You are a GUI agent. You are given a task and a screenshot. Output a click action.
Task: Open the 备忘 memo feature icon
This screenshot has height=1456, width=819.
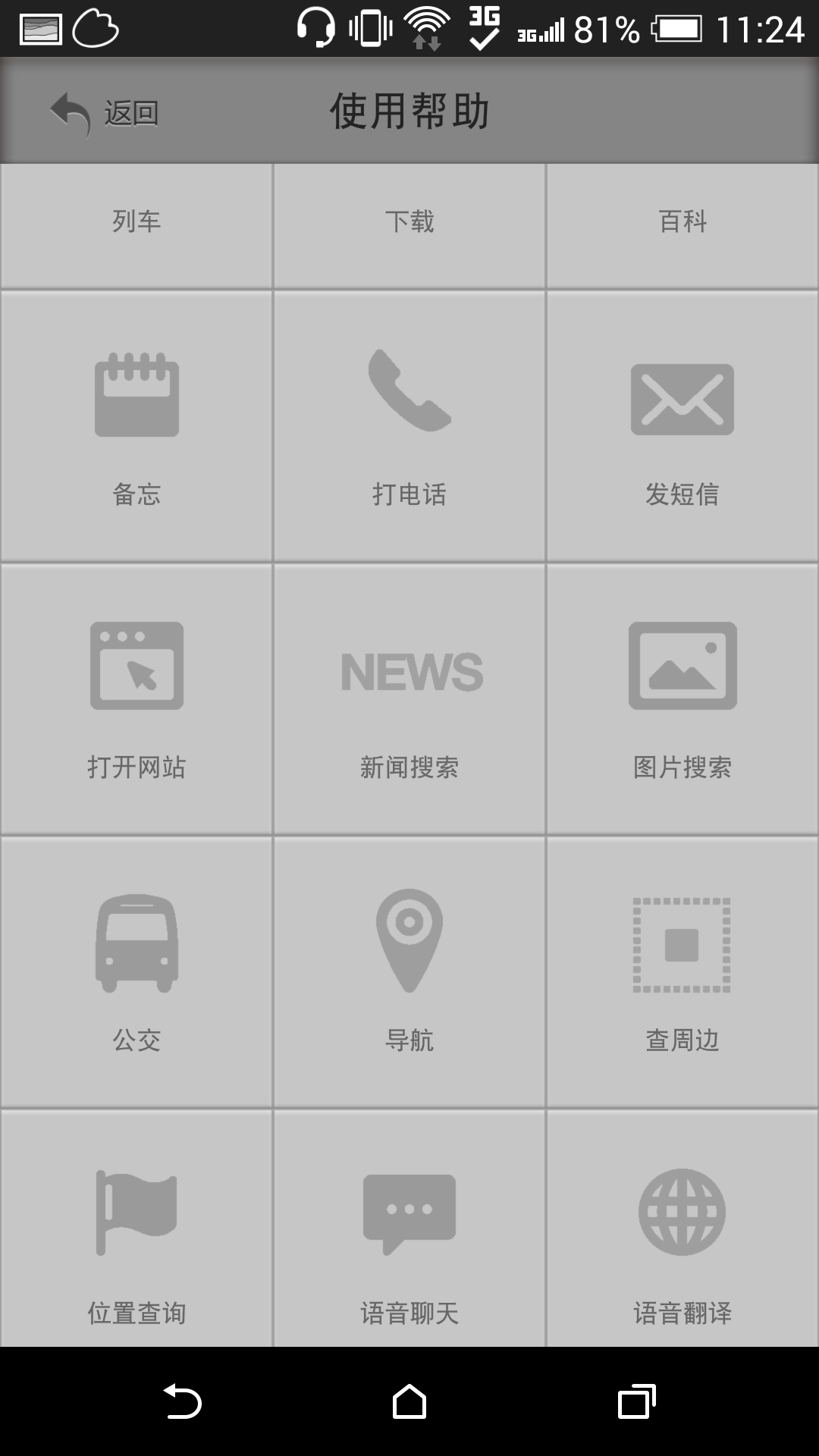(x=136, y=398)
